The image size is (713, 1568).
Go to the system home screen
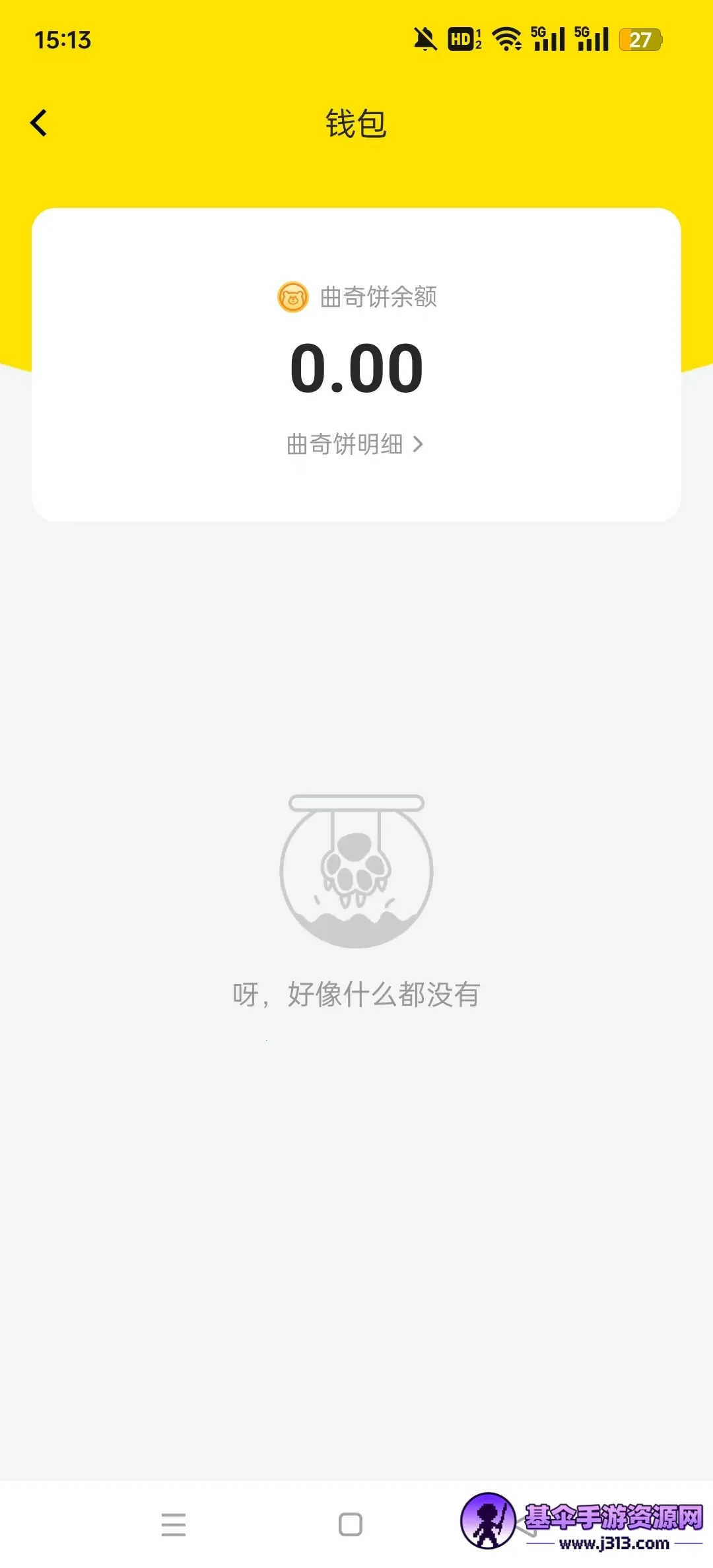point(351,1524)
